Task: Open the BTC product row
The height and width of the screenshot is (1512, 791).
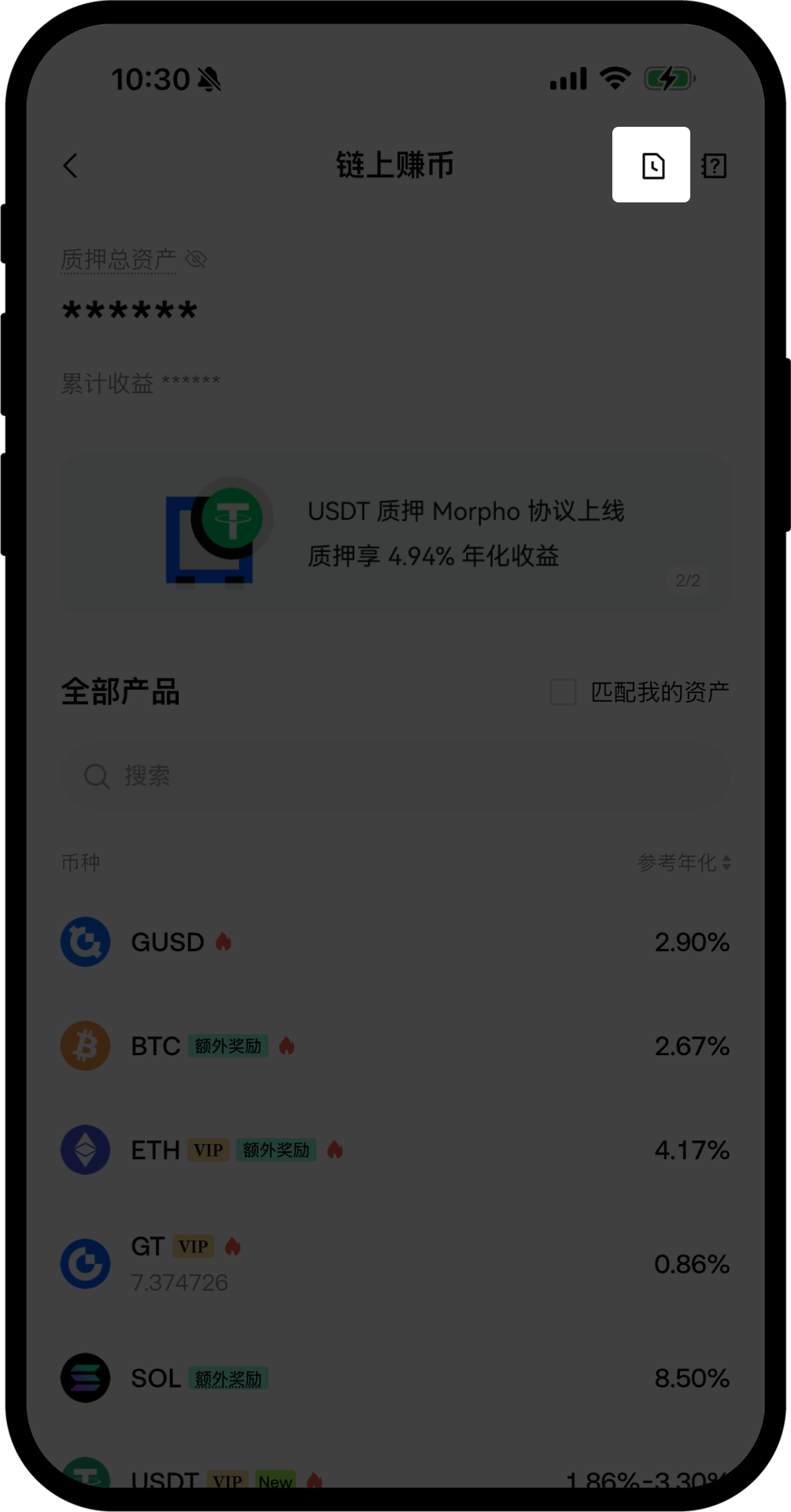Action: pyautogui.click(x=395, y=1046)
